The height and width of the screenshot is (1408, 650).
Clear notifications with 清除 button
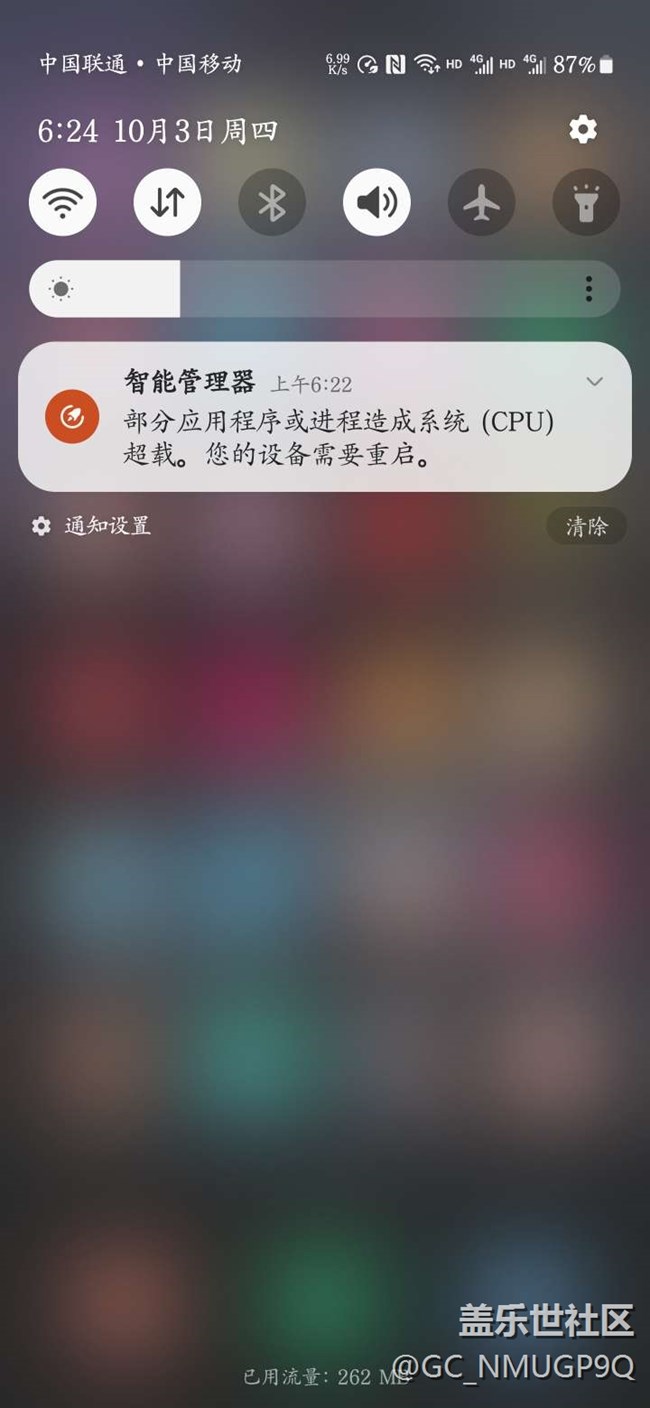point(586,526)
